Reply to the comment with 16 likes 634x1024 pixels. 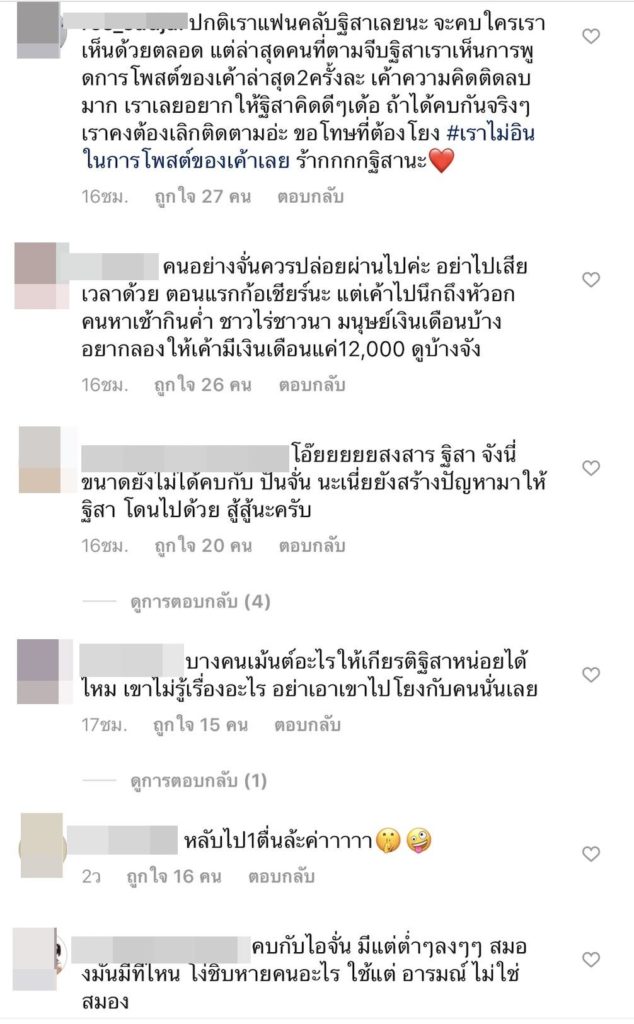point(282,877)
